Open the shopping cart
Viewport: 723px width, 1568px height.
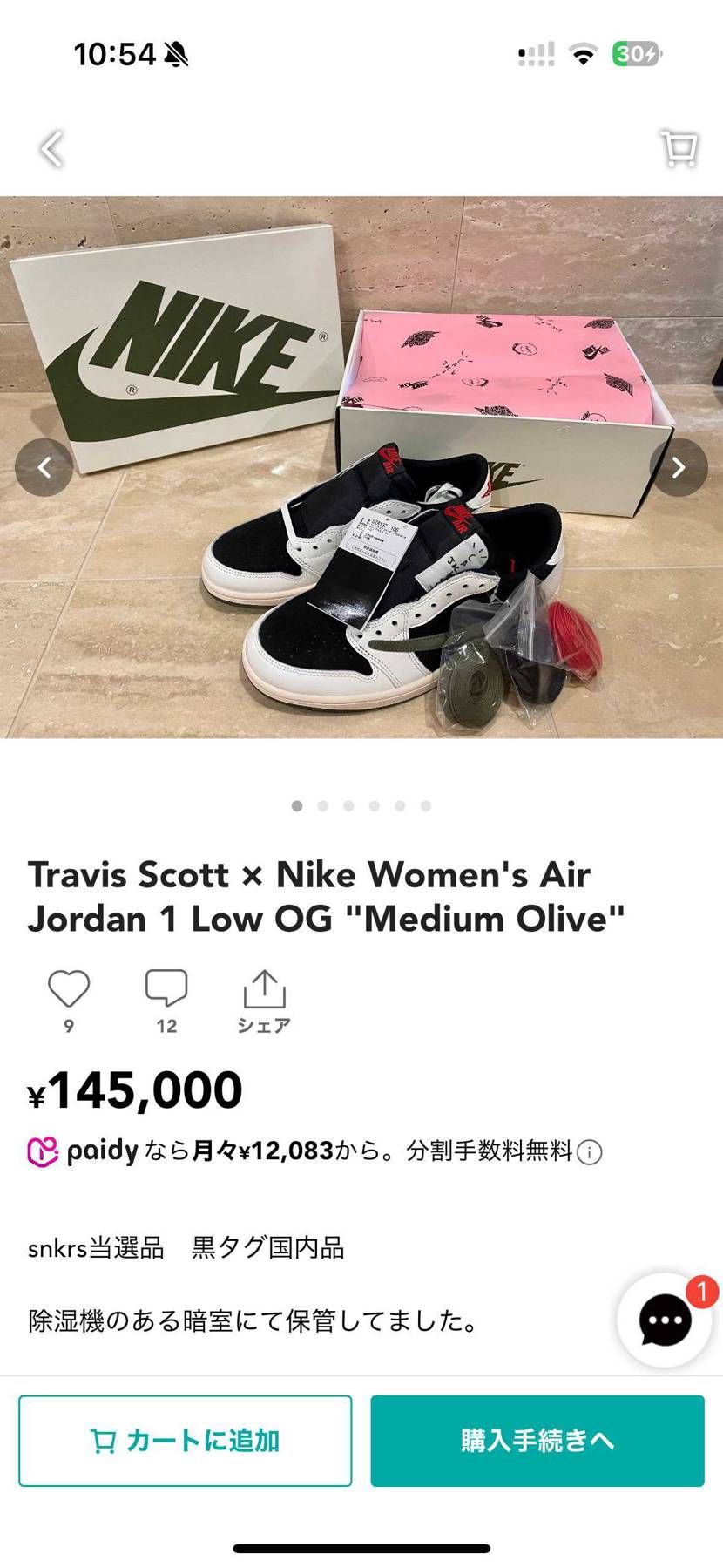[679, 148]
